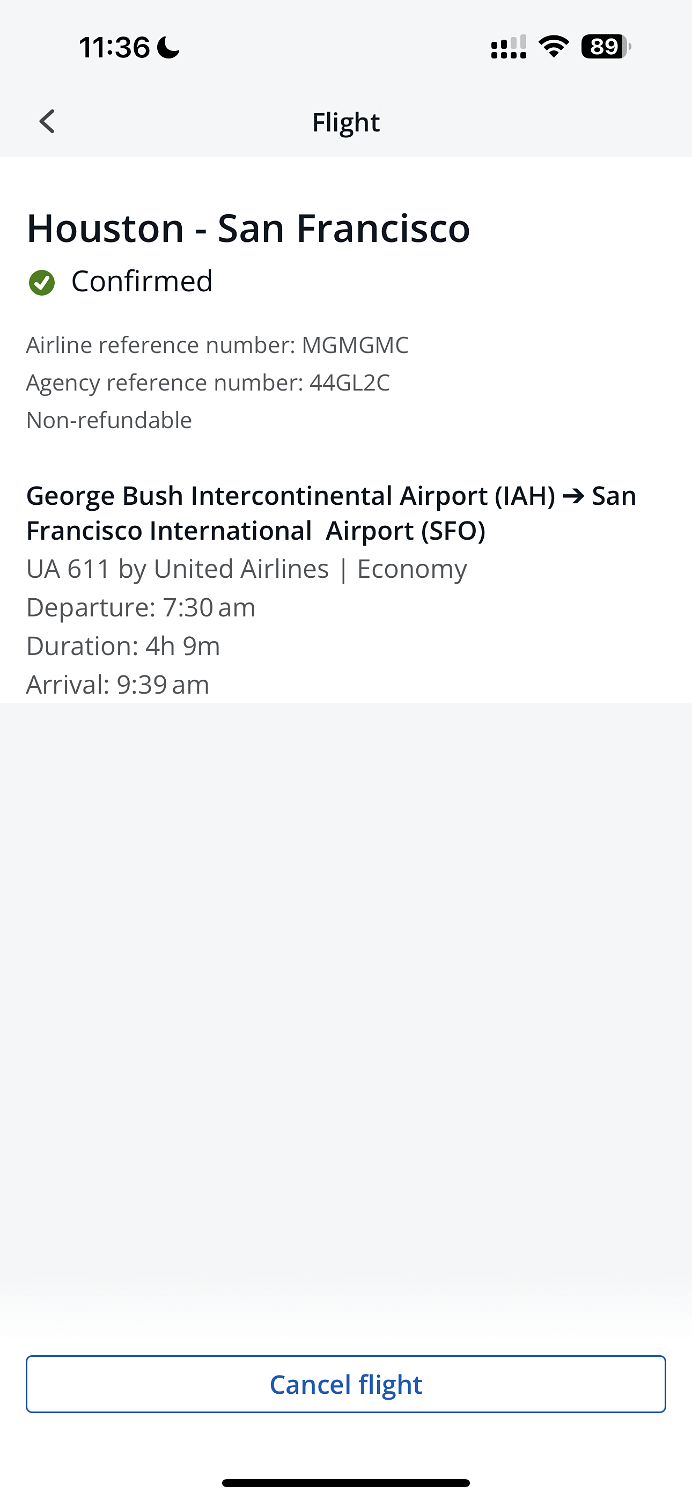
Task: Go back from the Flight screen
Action: pos(47,122)
